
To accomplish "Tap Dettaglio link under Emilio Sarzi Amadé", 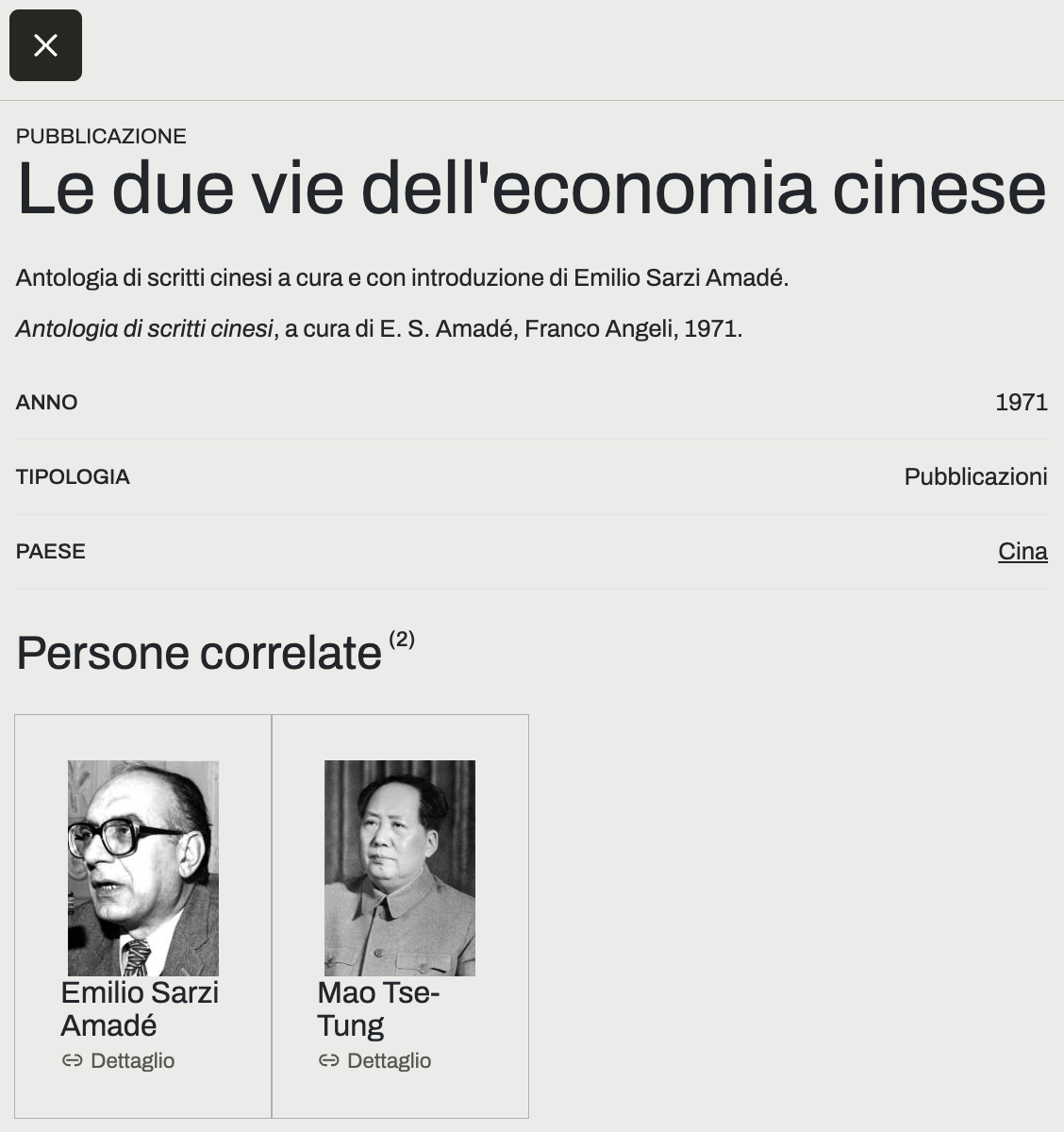I will (119, 1060).
